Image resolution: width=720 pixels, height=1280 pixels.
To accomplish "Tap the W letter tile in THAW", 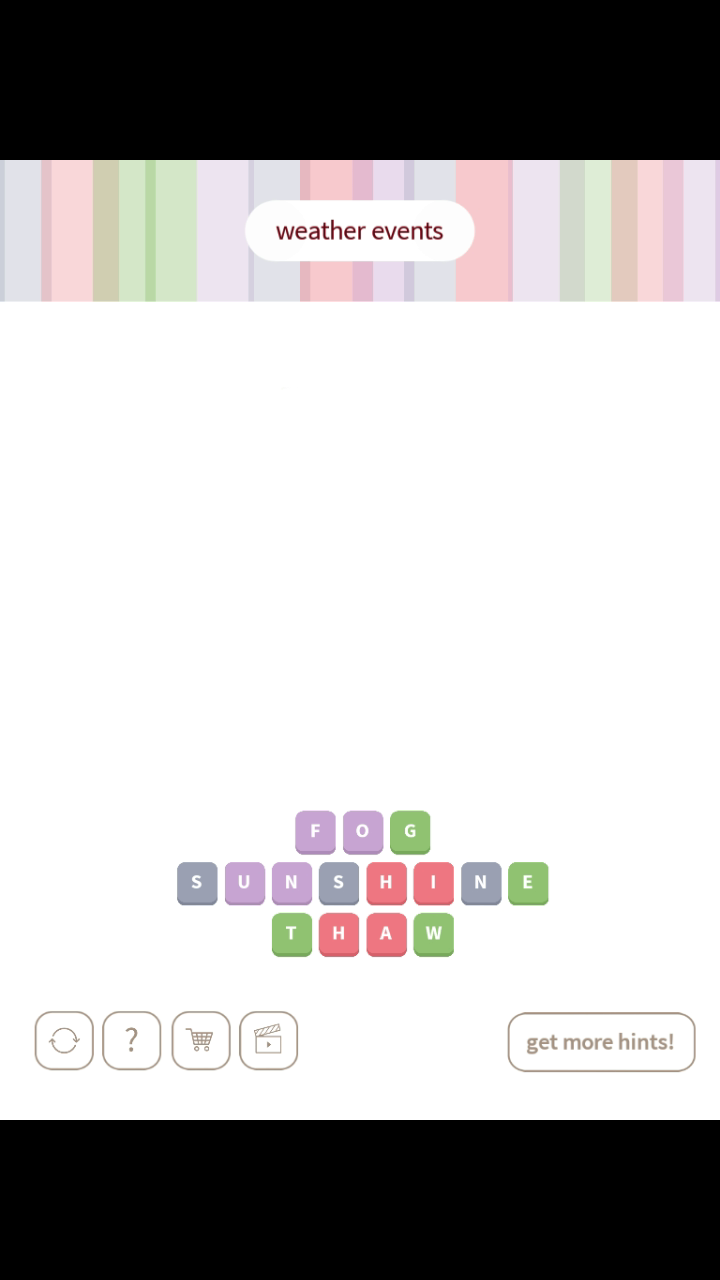I will 433,933.
